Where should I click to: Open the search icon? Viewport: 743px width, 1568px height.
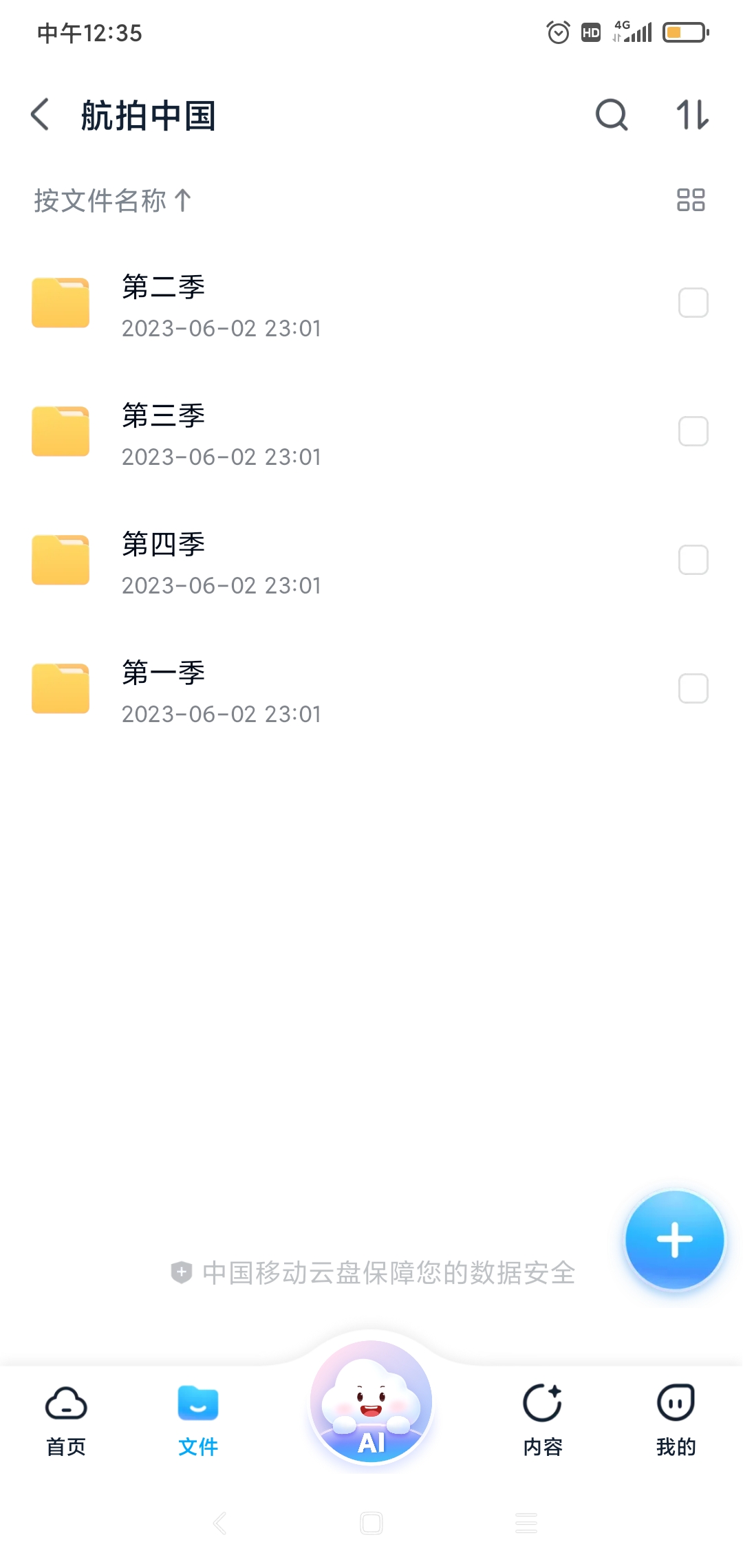coord(611,114)
